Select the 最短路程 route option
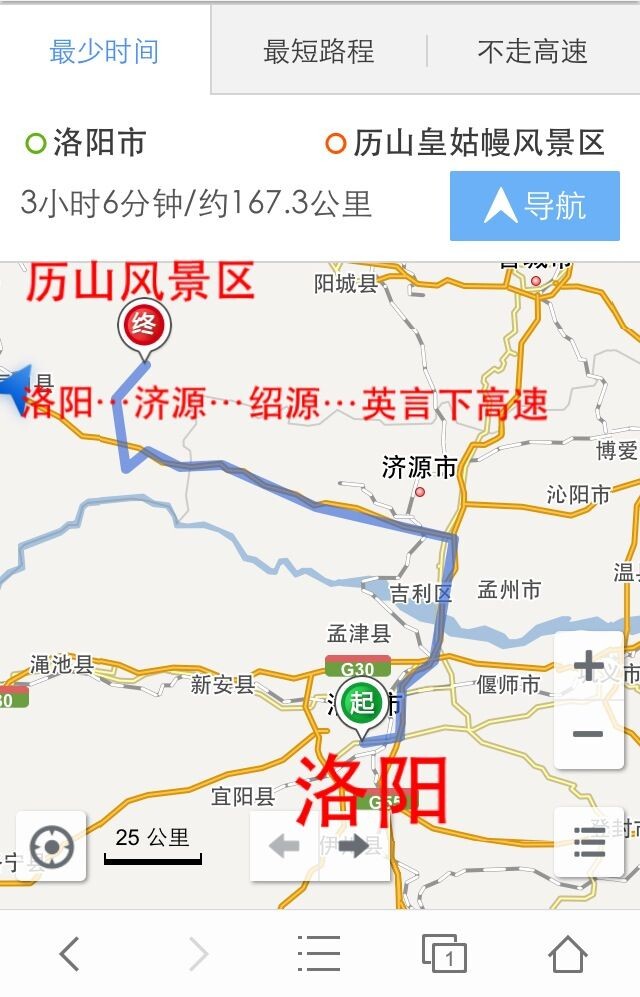This screenshot has height=997, width=640. pos(318,52)
